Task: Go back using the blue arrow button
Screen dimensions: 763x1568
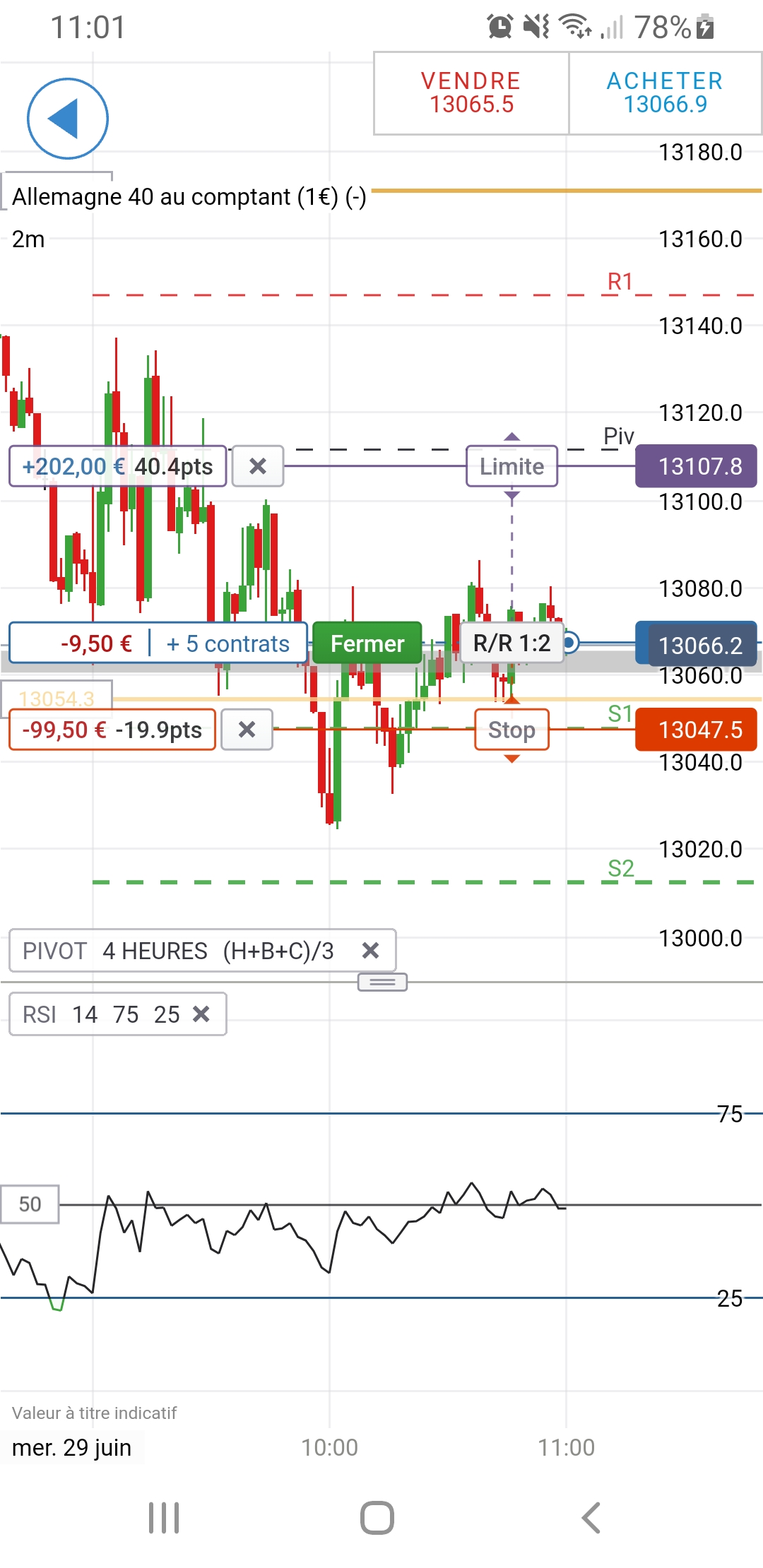Action: (68, 119)
